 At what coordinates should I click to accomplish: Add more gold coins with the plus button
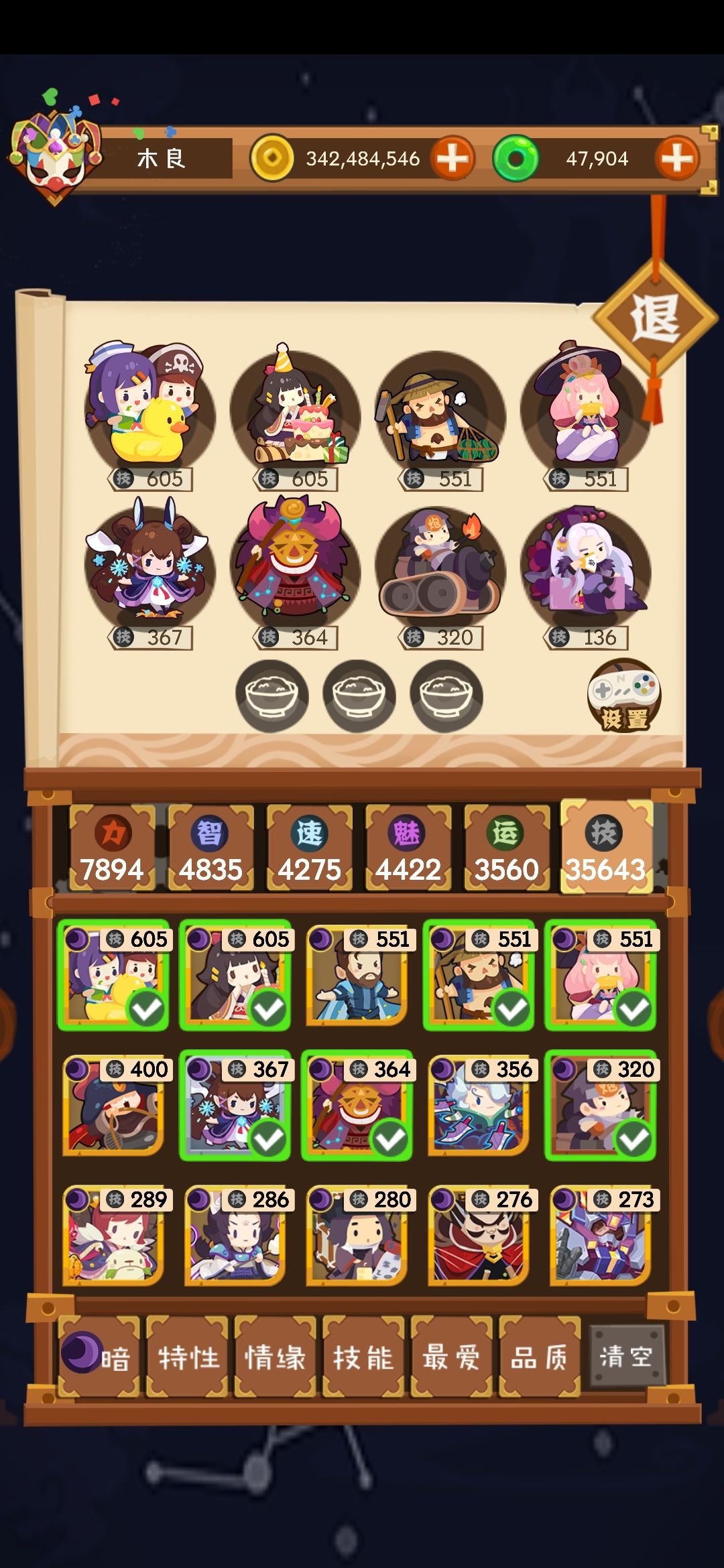click(x=452, y=159)
